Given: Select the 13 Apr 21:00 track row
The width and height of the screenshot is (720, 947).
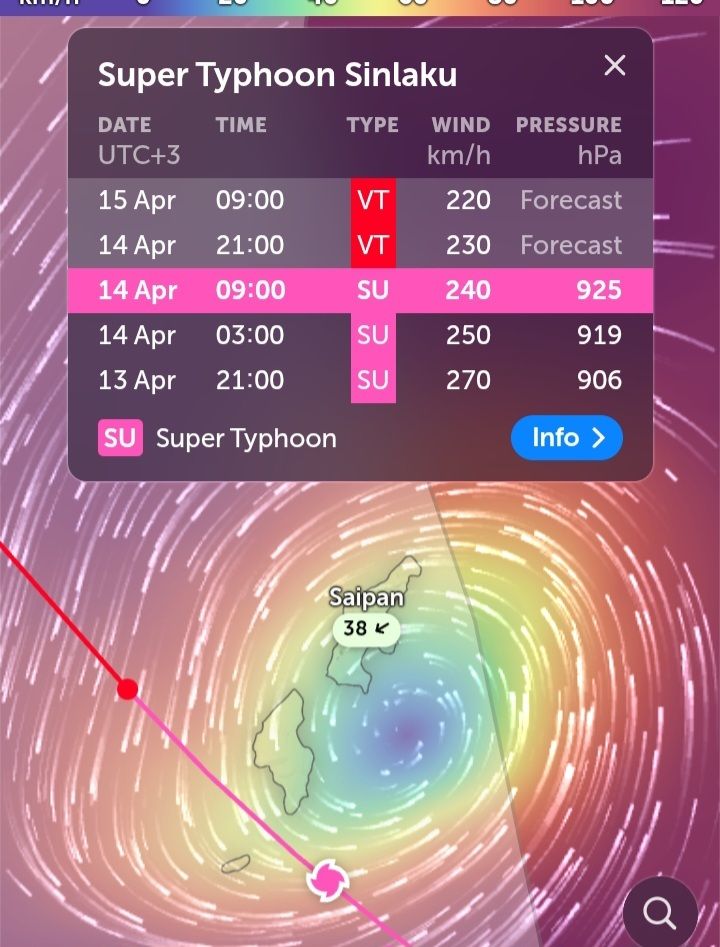Looking at the screenshot, I should pyautogui.click(x=360, y=380).
